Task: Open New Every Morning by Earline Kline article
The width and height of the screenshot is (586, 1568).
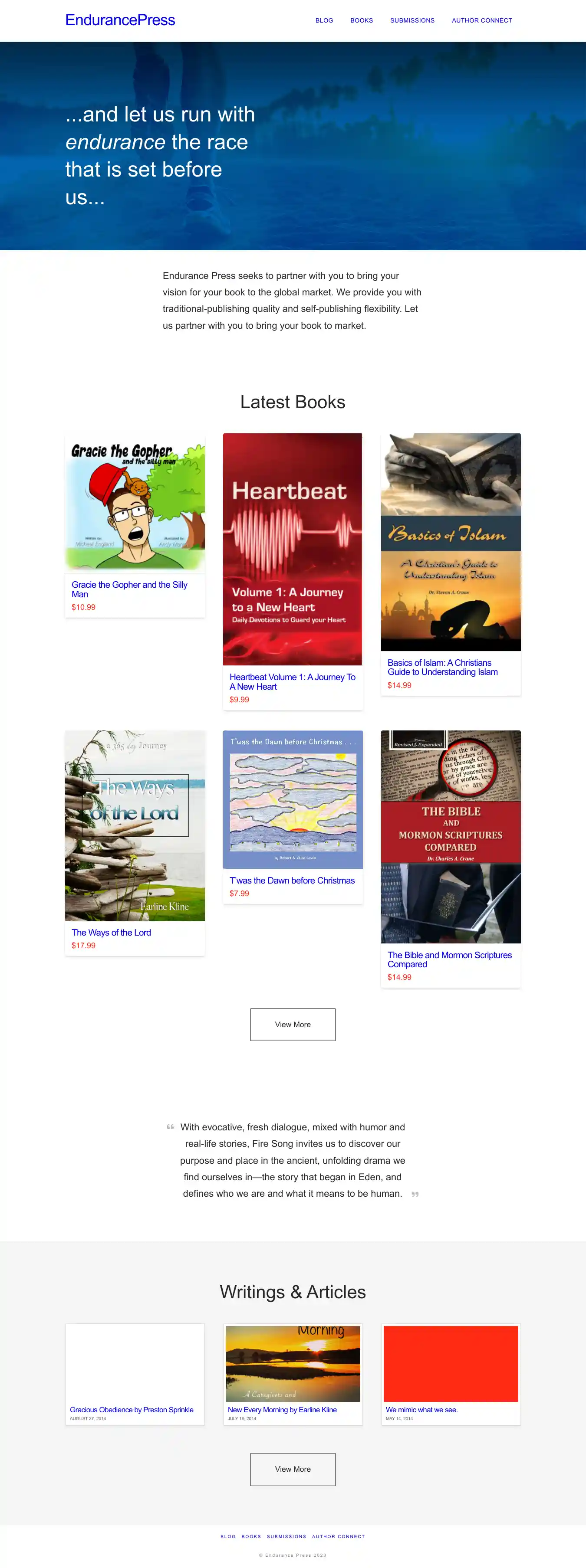Action: (282, 1409)
